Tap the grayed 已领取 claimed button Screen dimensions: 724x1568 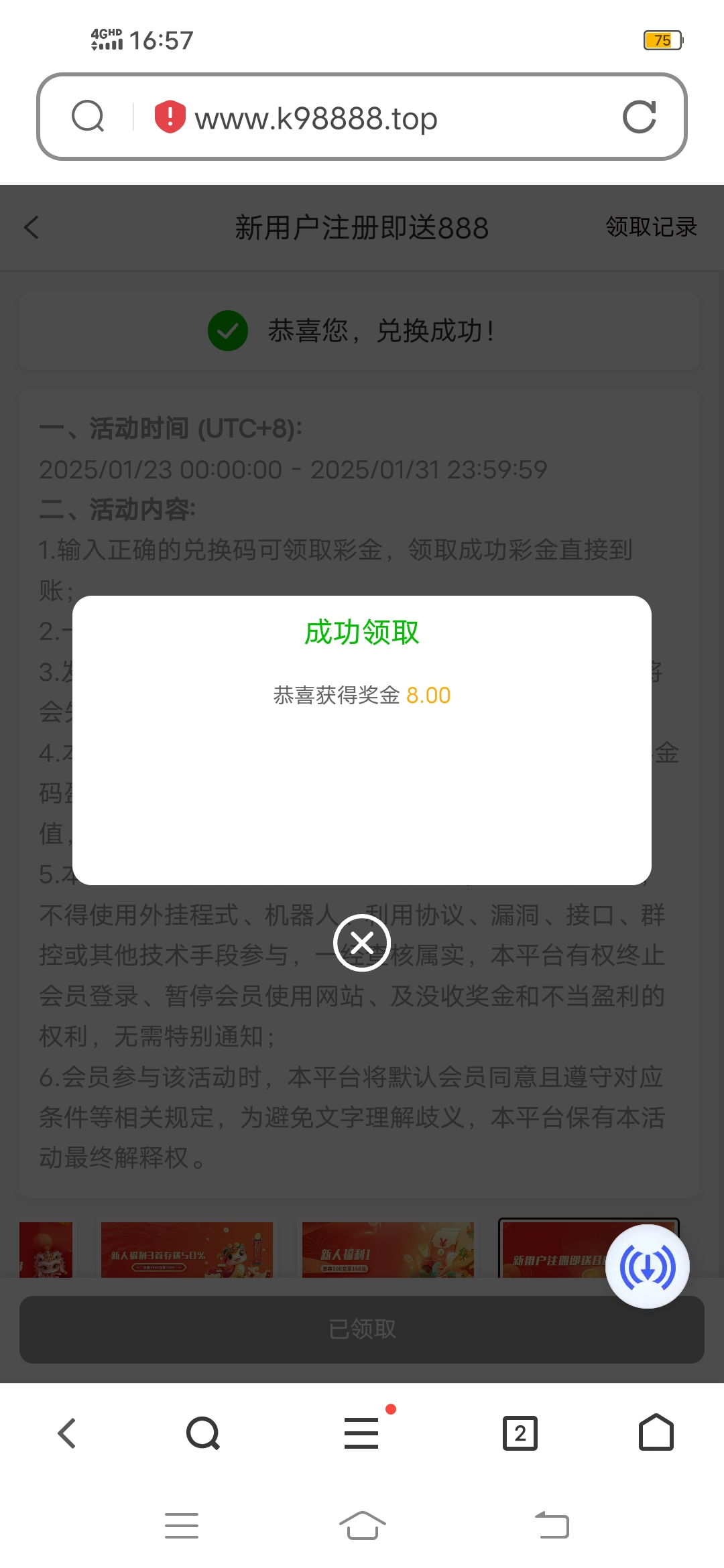coord(362,1329)
